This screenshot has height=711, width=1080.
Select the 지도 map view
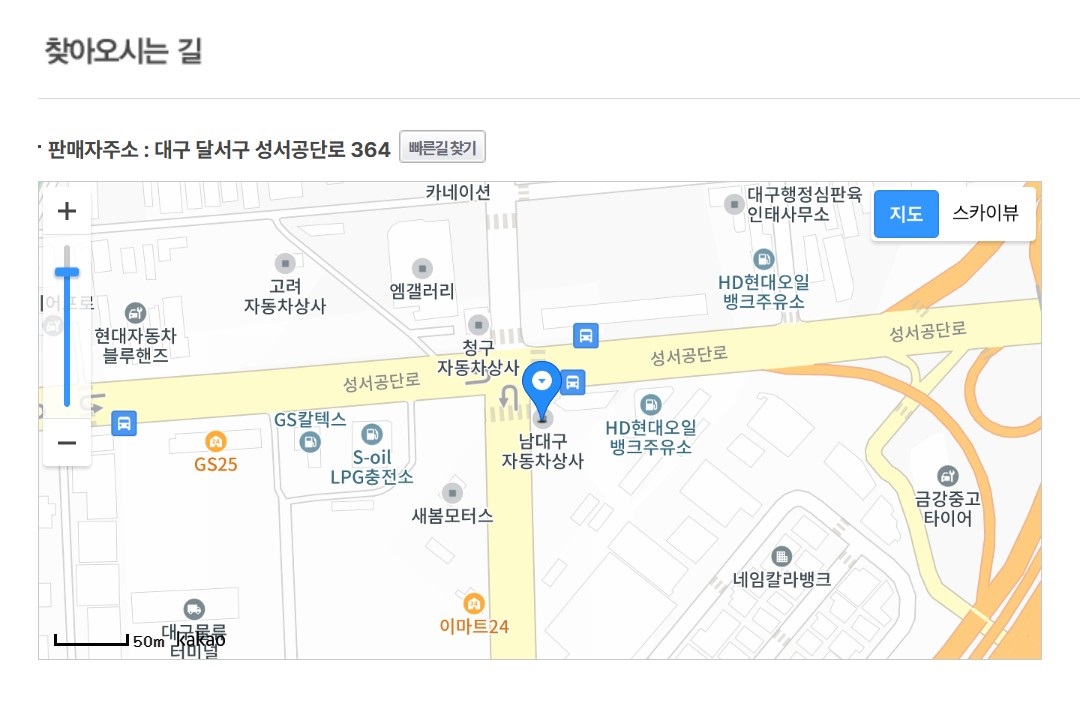(906, 214)
